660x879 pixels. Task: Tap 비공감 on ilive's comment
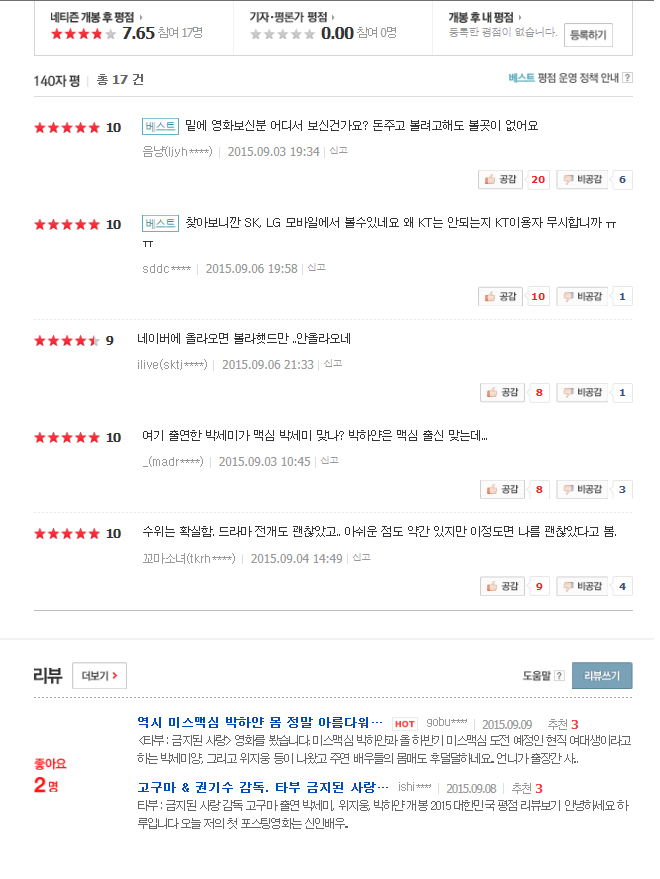582,392
